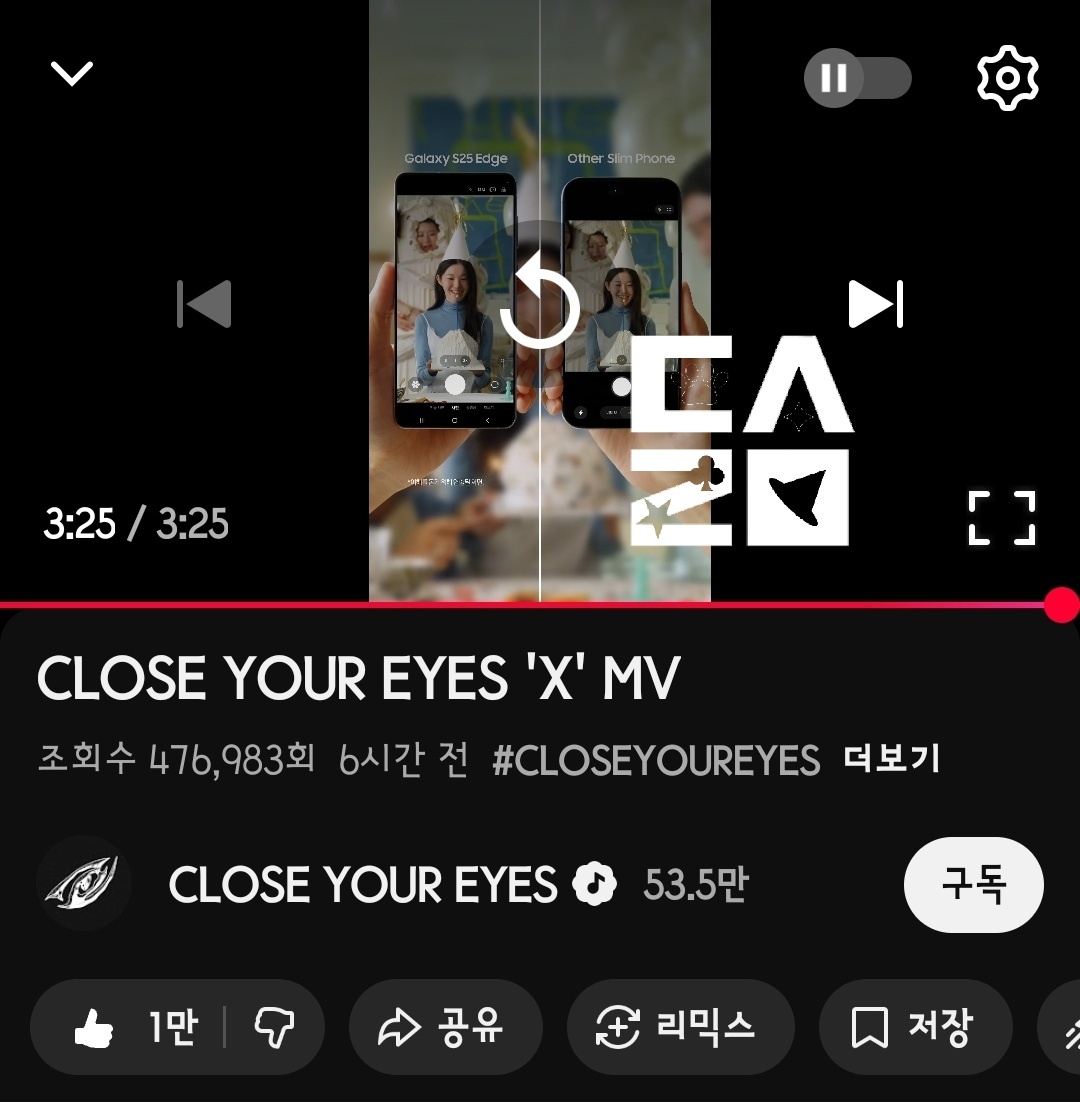Enter fullscreen mode
The width and height of the screenshot is (1080, 1102).
coord(1002,518)
